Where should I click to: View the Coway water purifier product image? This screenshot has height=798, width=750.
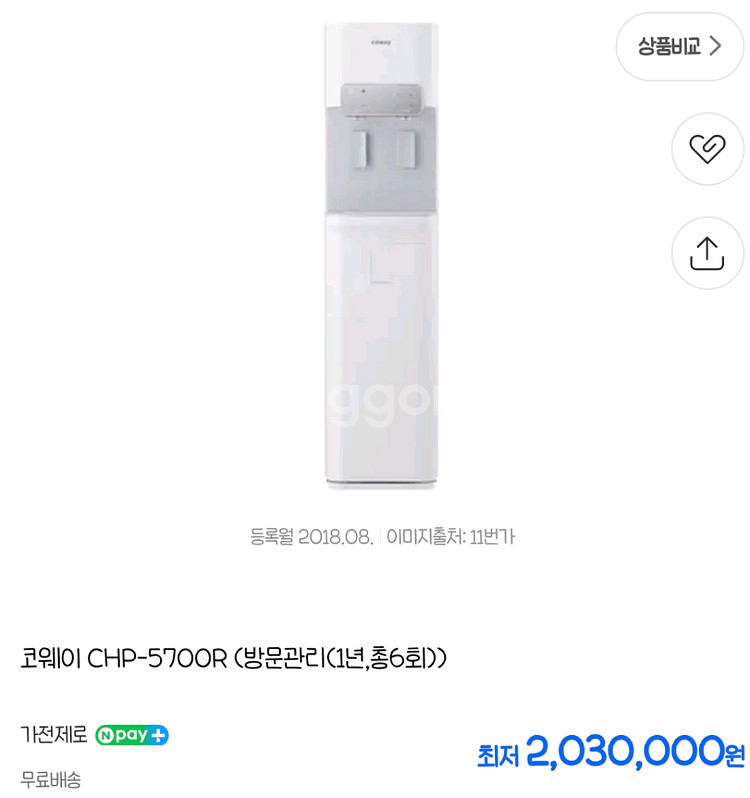tap(381, 255)
